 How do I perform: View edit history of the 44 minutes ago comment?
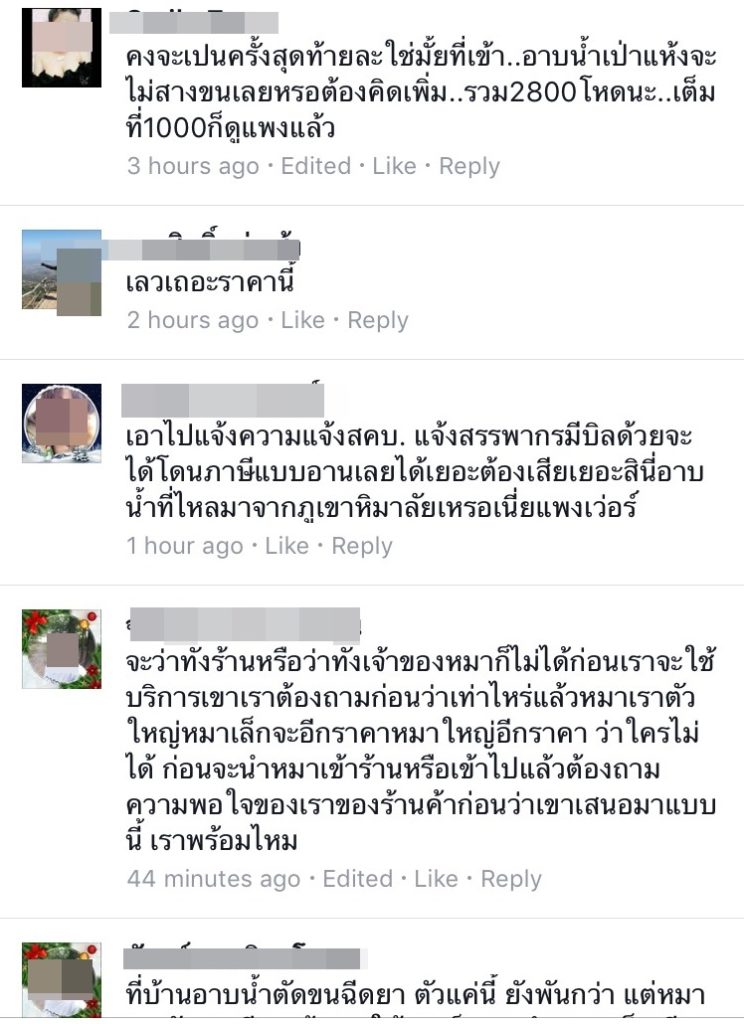click(358, 879)
